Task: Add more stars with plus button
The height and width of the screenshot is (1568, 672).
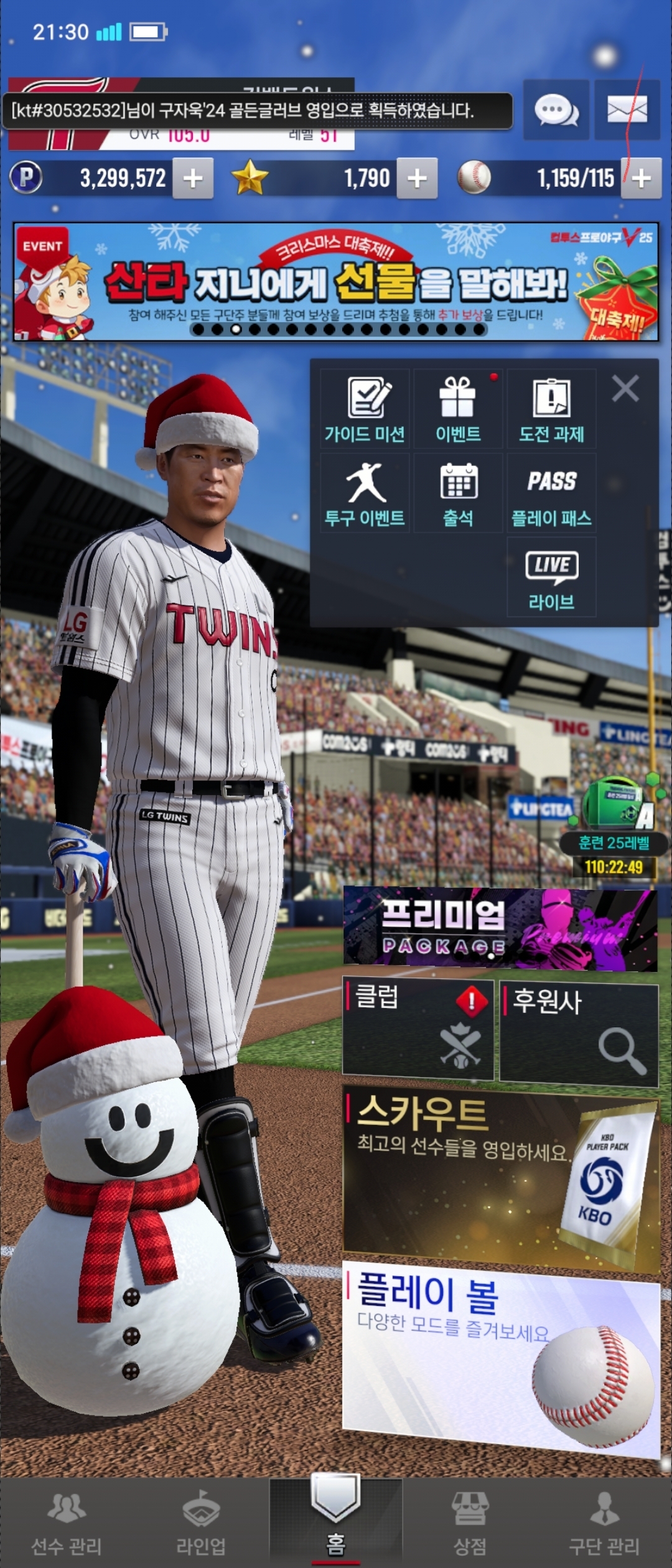Action: (x=417, y=179)
